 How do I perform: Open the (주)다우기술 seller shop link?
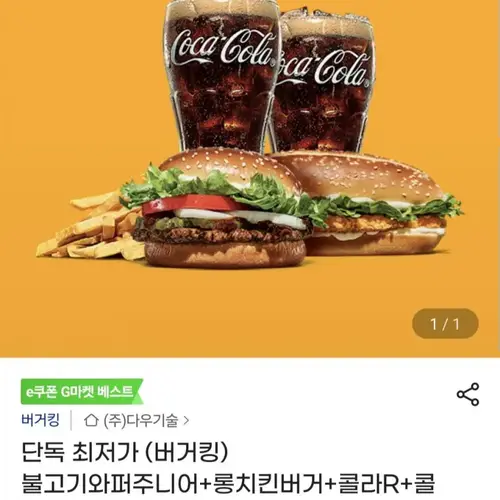(136, 421)
